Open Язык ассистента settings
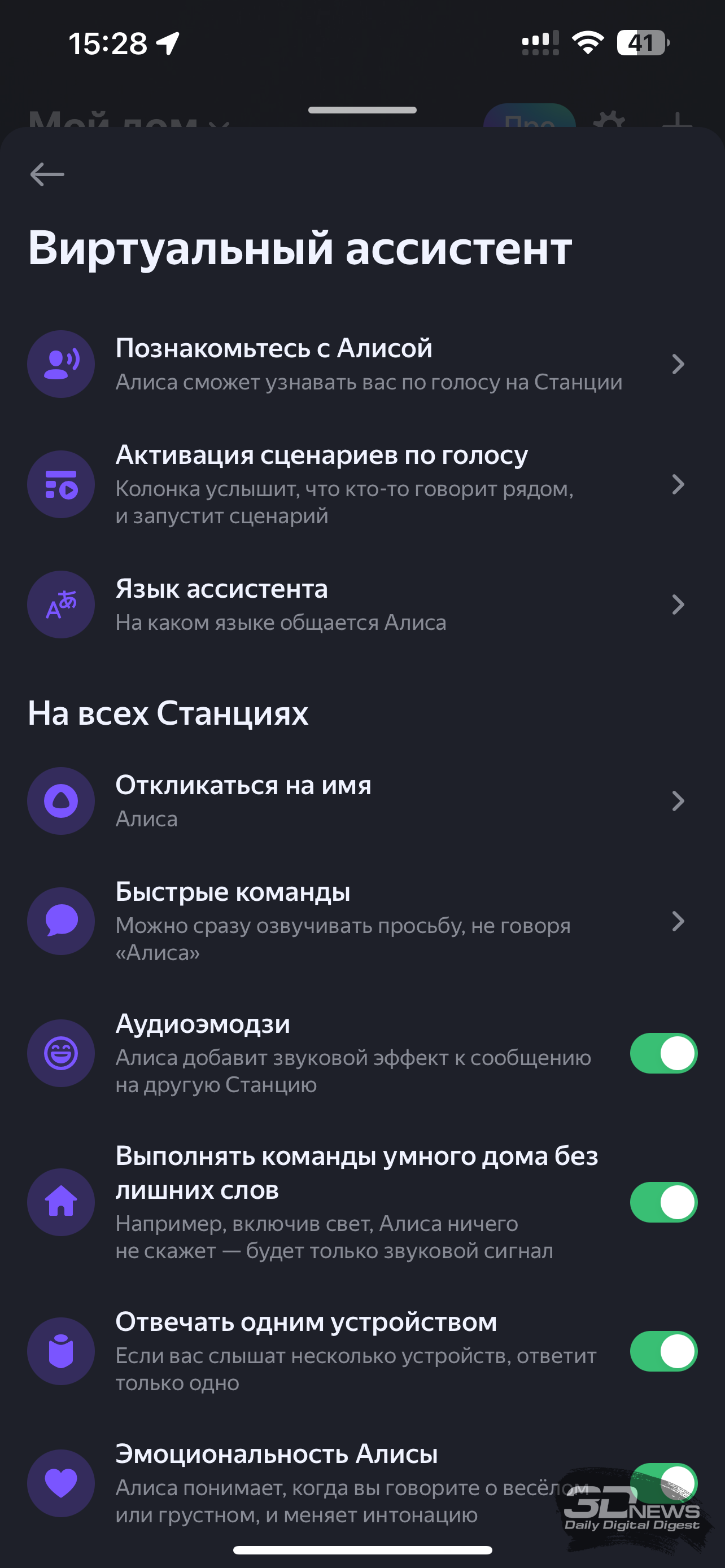The image size is (725, 1568). [x=362, y=605]
